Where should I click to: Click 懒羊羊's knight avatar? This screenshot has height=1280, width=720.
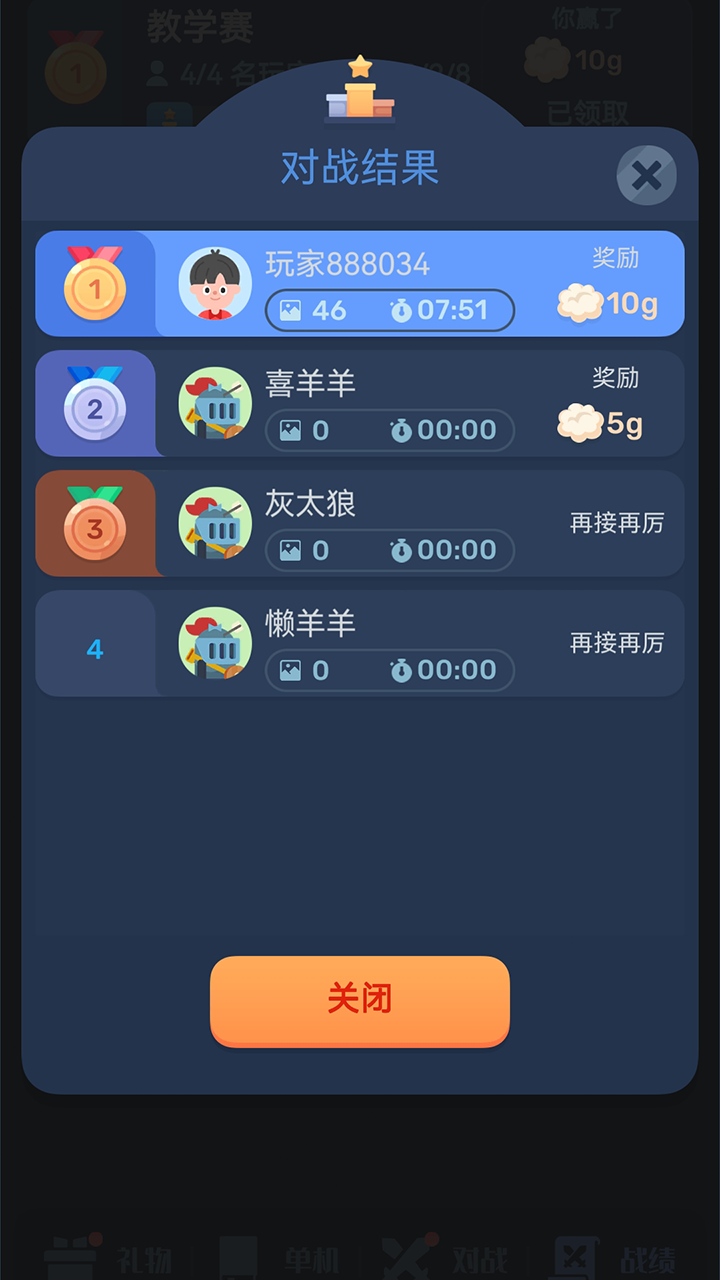(214, 643)
